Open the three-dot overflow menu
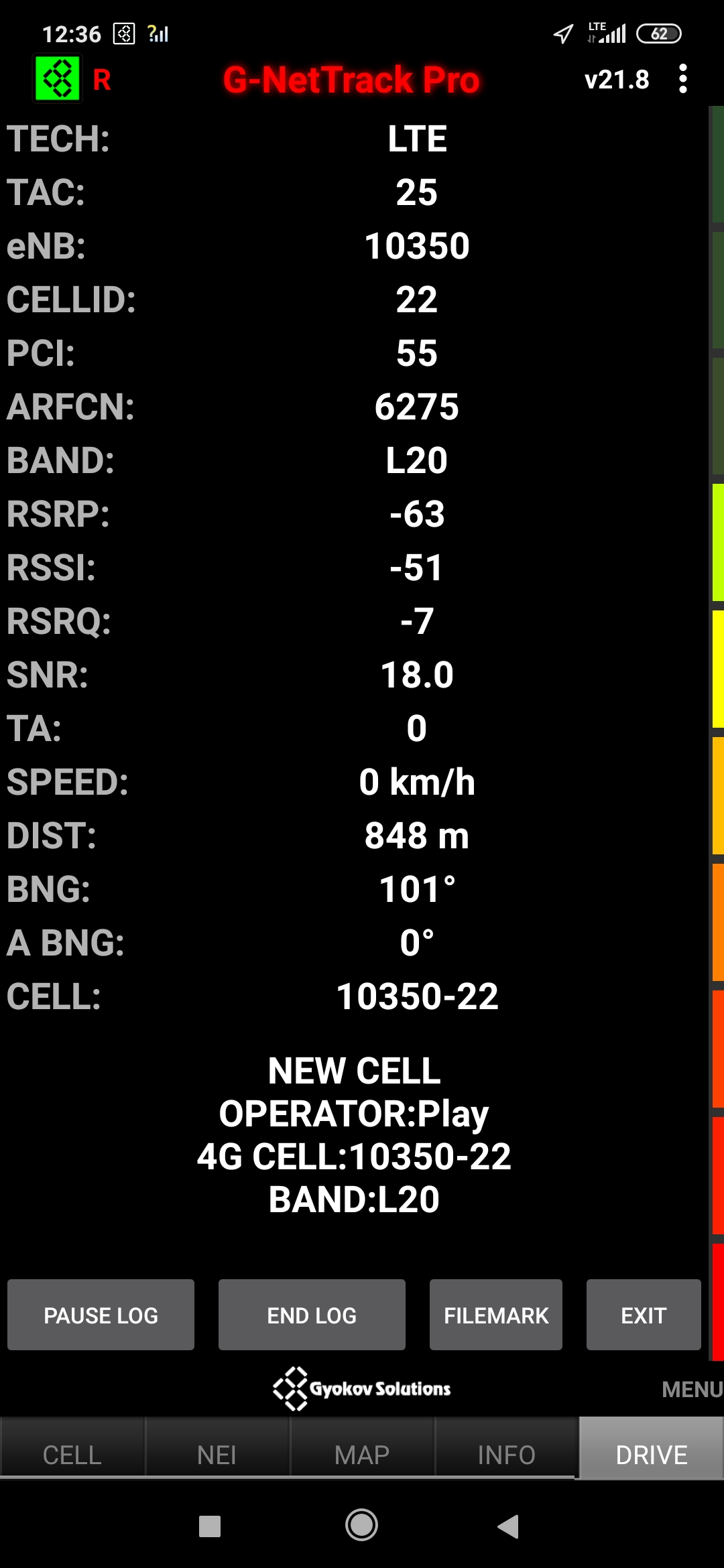 pyautogui.click(x=682, y=79)
